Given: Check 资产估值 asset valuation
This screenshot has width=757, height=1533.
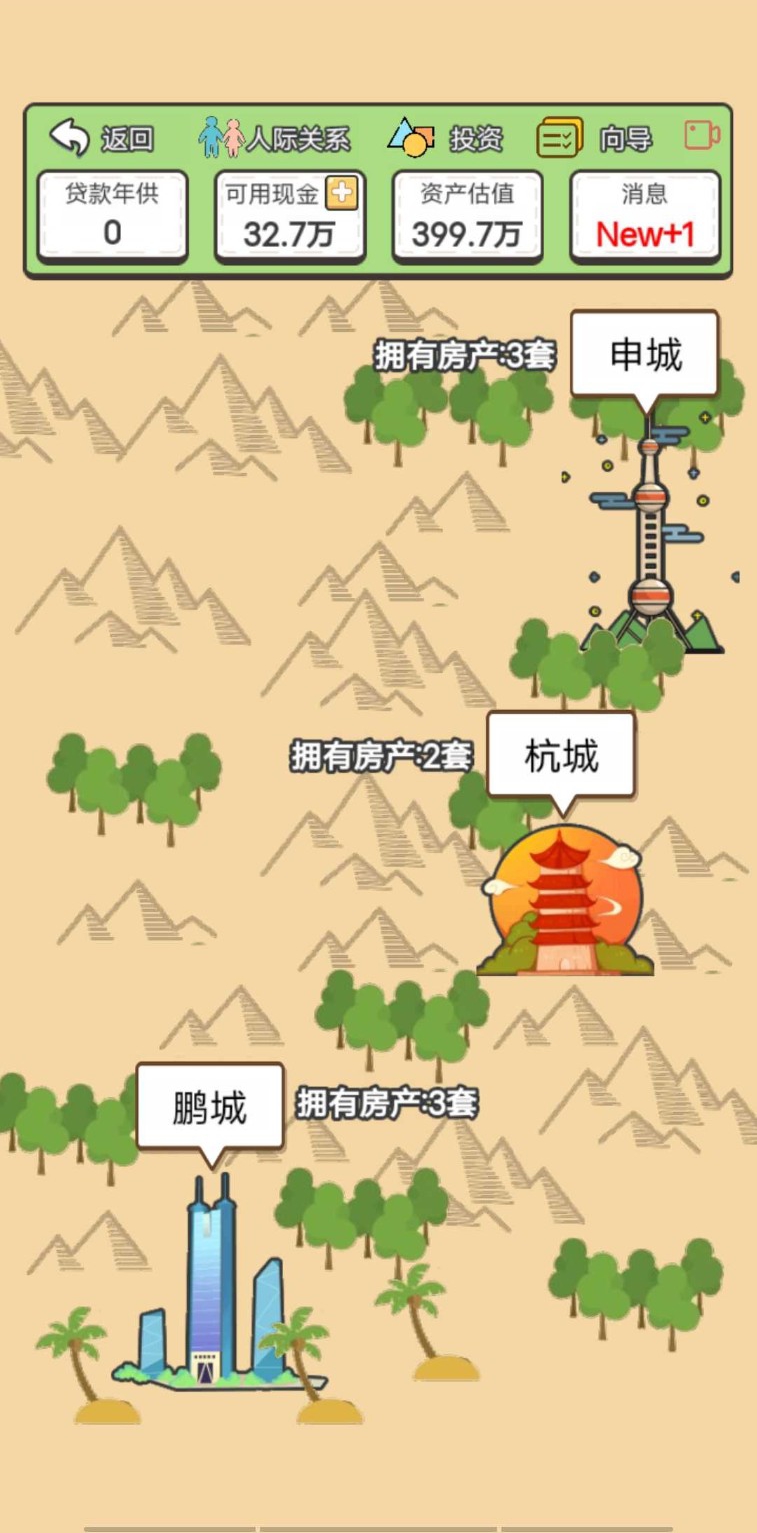Looking at the screenshot, I should [467, 216].
